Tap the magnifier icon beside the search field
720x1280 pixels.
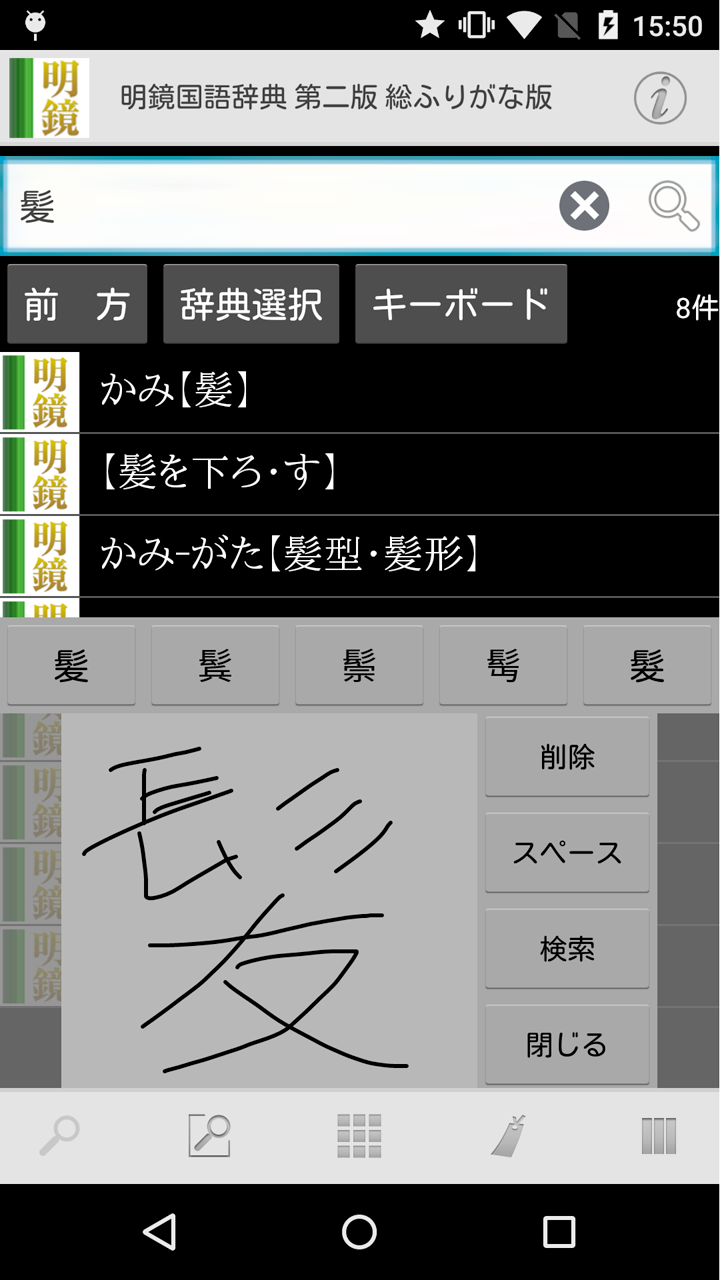tap(673, 207)
